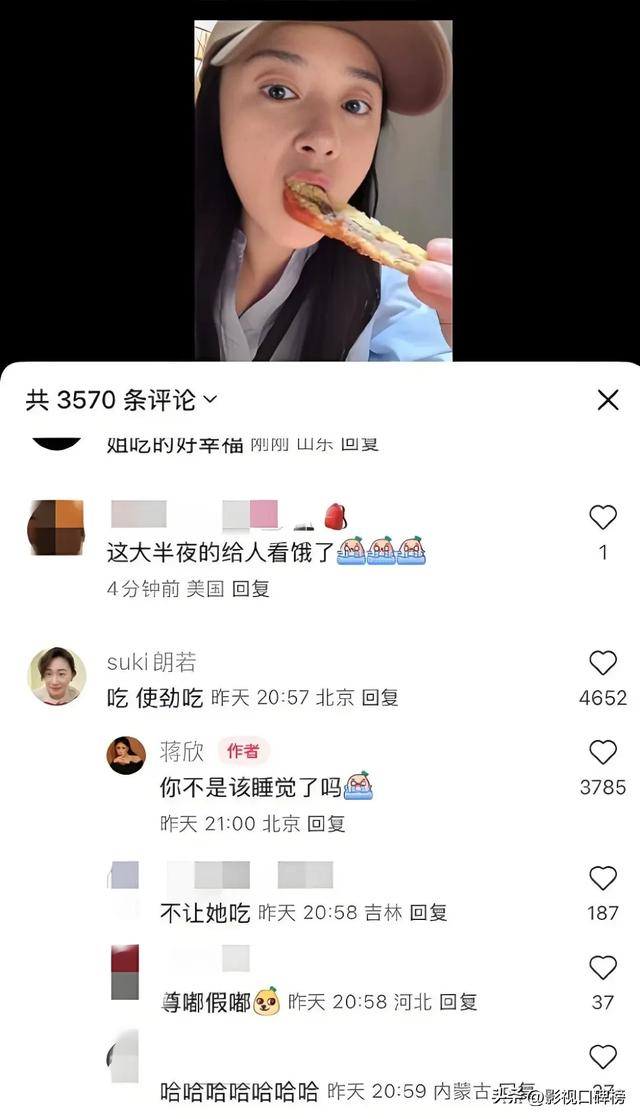Like the comment 不让她吃
This screenshot has height=1119, width=640.
tap(602, 878)
